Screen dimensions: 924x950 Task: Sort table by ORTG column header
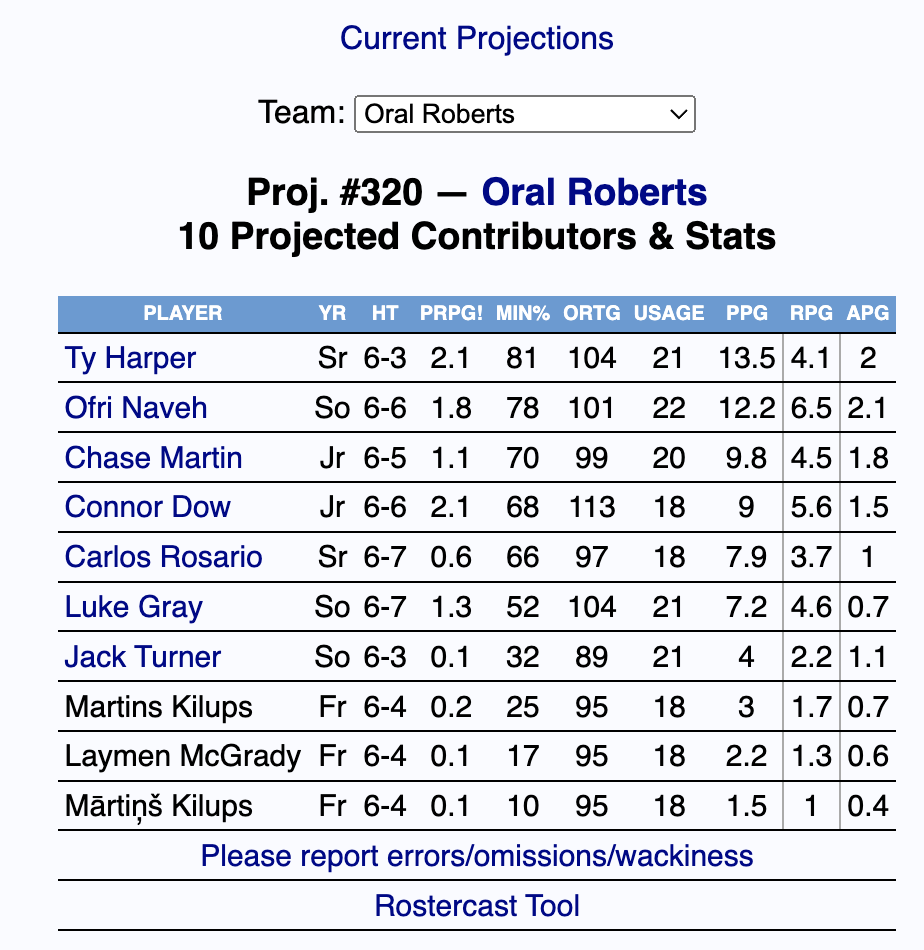coord(591,313)
